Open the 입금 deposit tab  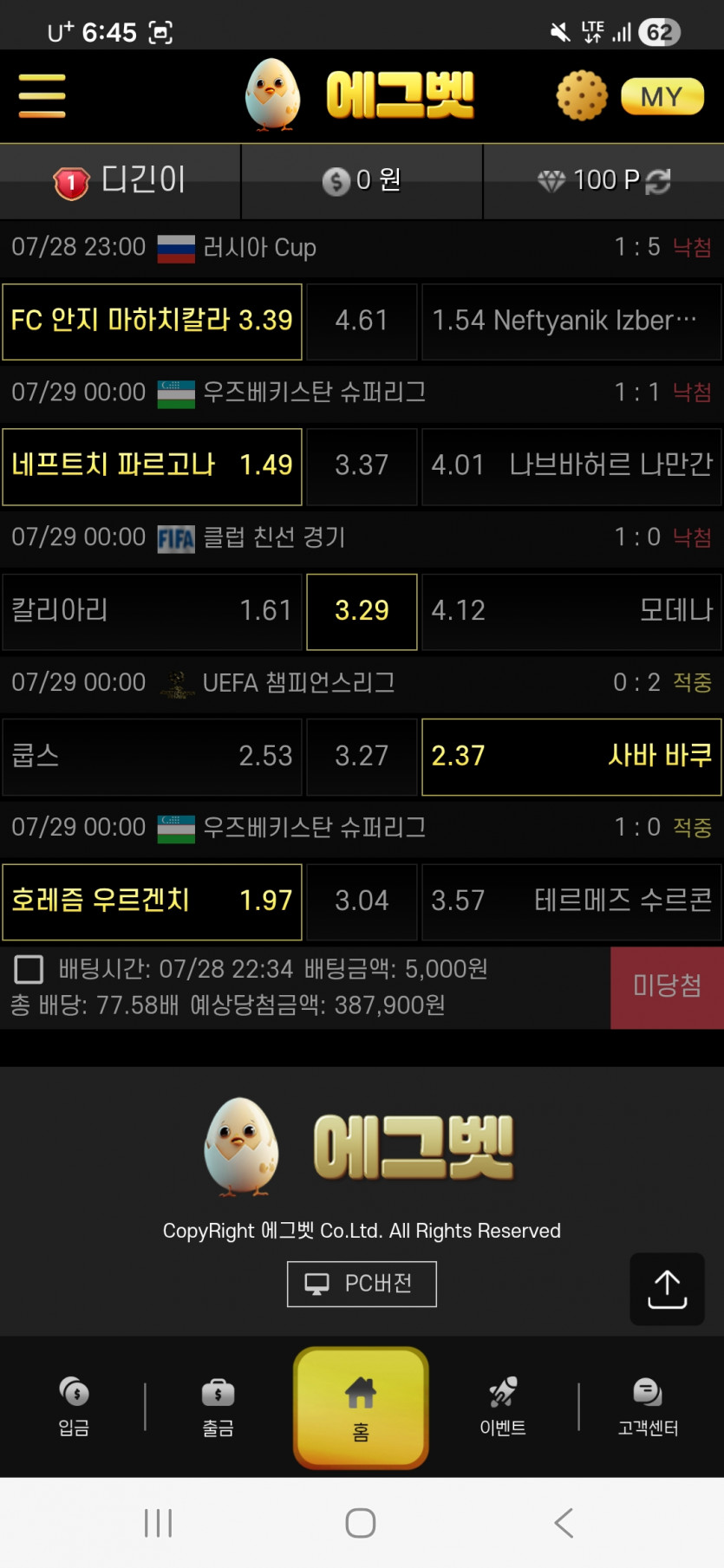pos(74,1406)
